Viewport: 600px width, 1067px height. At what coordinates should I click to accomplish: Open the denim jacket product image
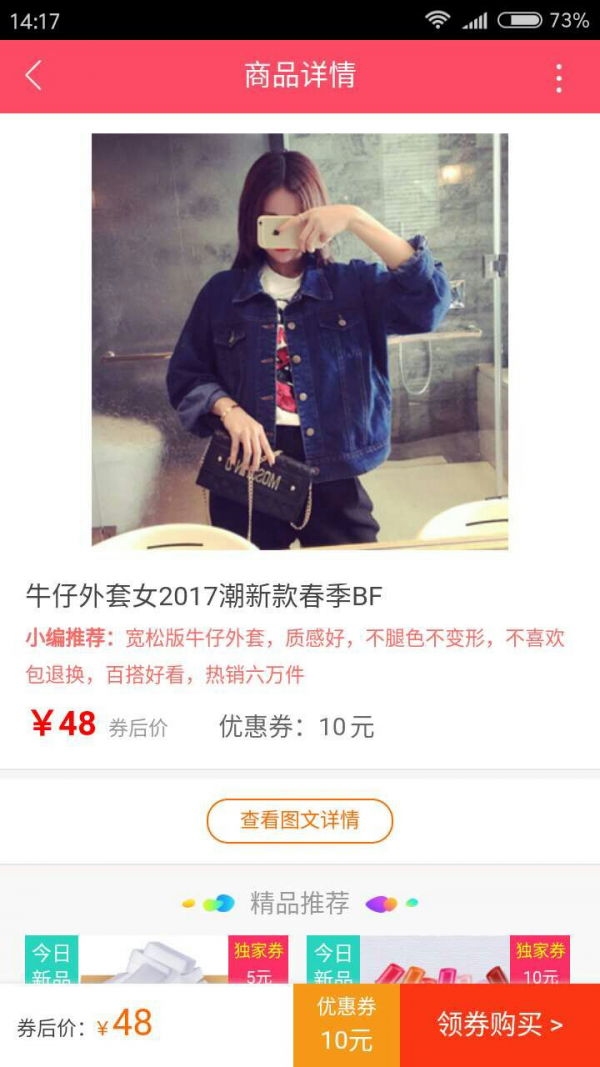point(300,341)
